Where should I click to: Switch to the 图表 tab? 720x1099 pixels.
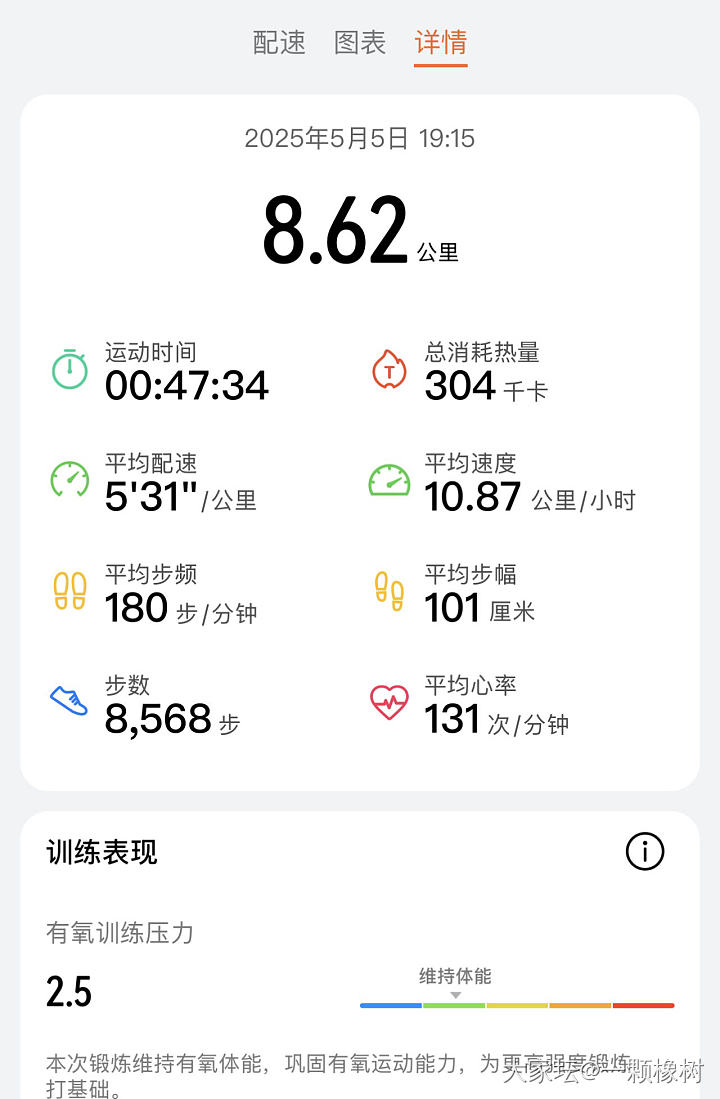click(360, 42)
